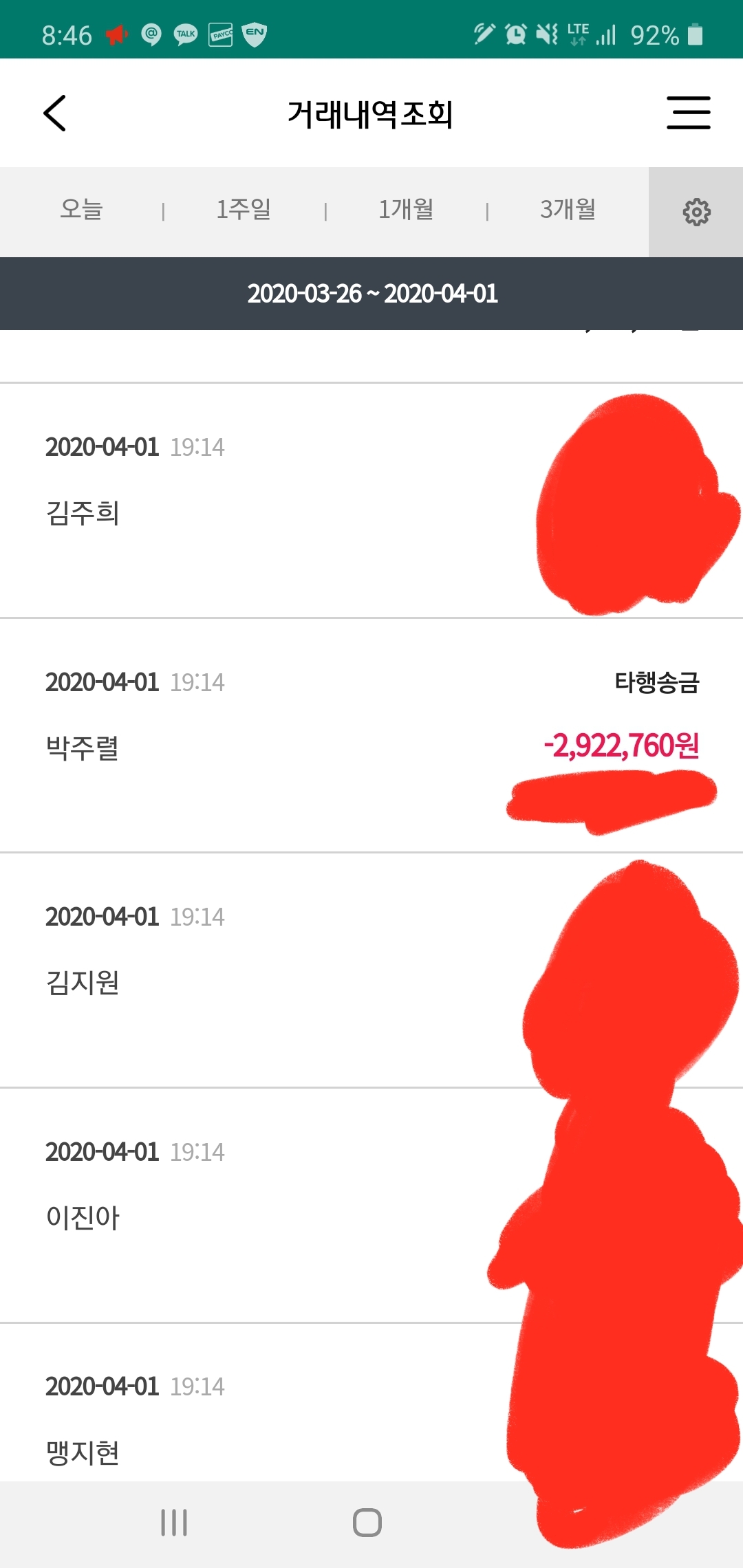
Task: Show transactions for 1개월
Action: coord(406,210)
